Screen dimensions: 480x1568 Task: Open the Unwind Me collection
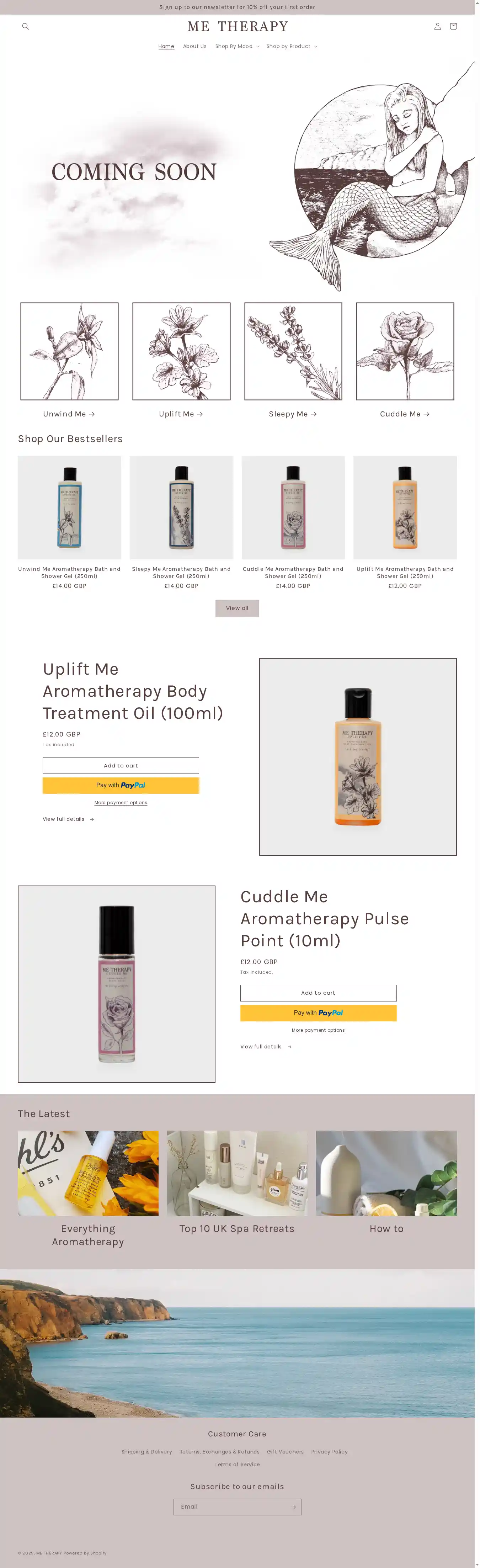click(69, 414)
